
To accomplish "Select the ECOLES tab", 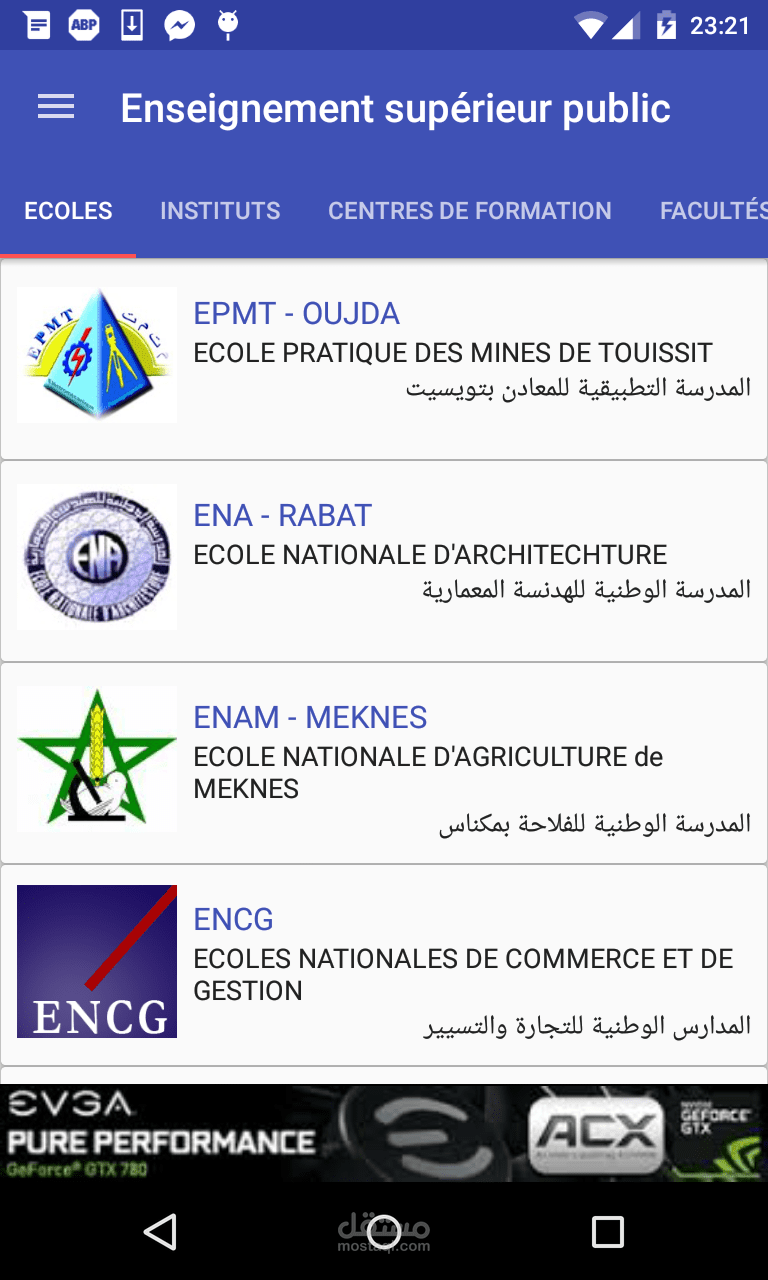I will click(x=68, y=211).
